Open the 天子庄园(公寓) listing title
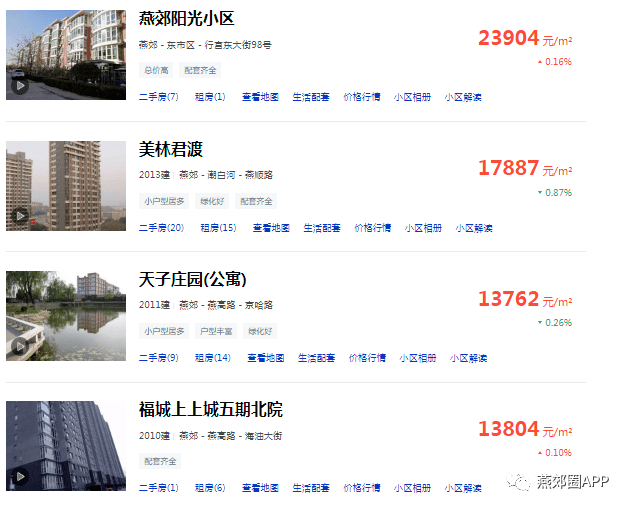Viewport: 628px width, 508px height. [x=192, y=279]
